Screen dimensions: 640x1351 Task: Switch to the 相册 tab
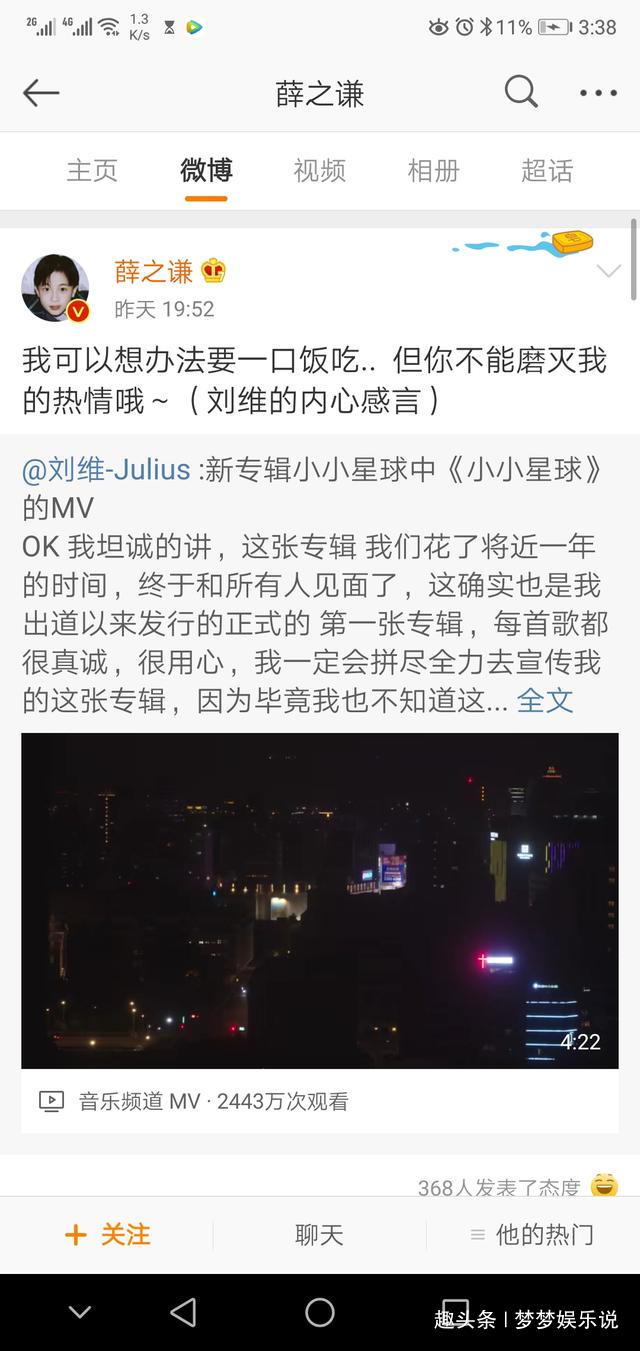[x=433, y=171]
